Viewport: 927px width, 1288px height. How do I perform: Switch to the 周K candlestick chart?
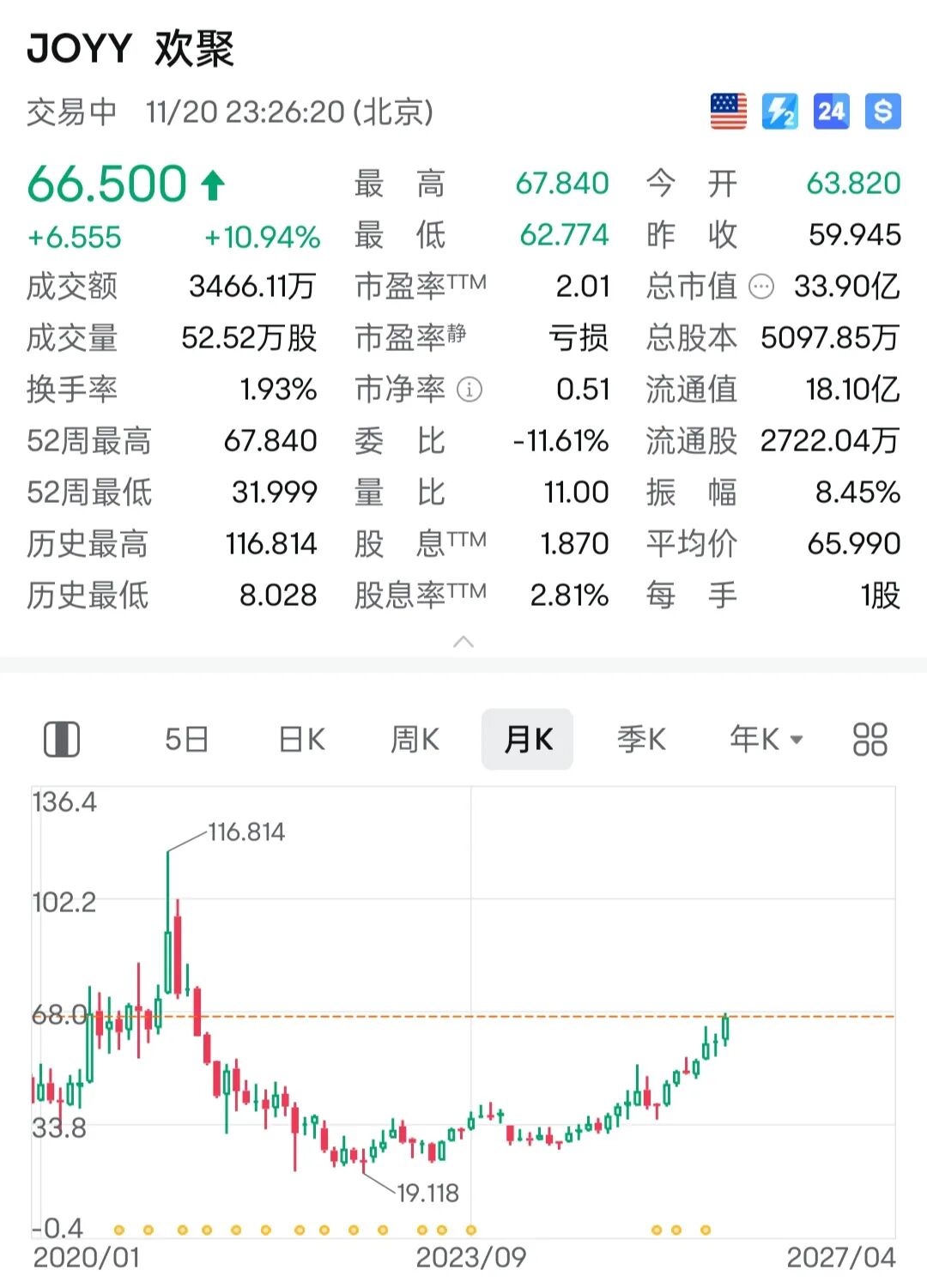pyautogui.click(x=415, y=739)
